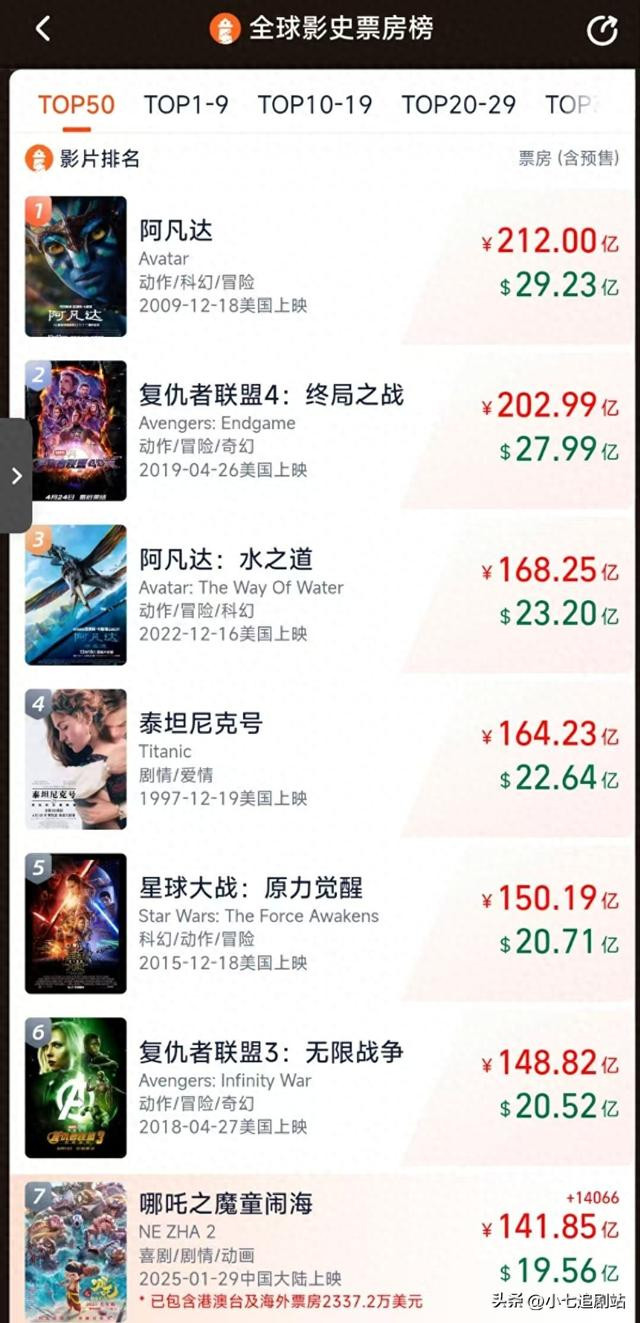Tap the share icon in the header

coord(602,30)
